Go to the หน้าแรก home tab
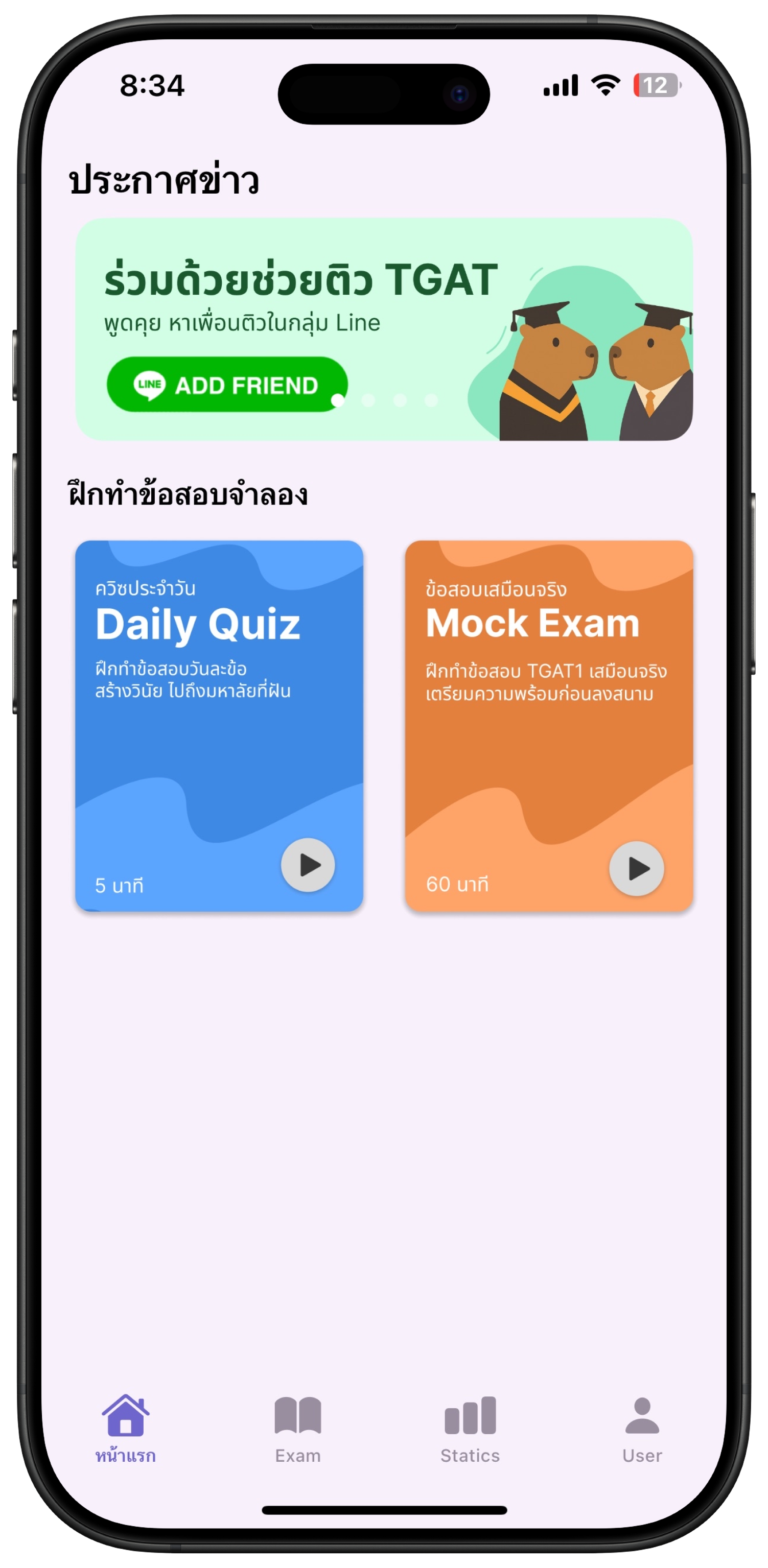The width and height of the screenshot is (768, 1568). (126, 1428)
